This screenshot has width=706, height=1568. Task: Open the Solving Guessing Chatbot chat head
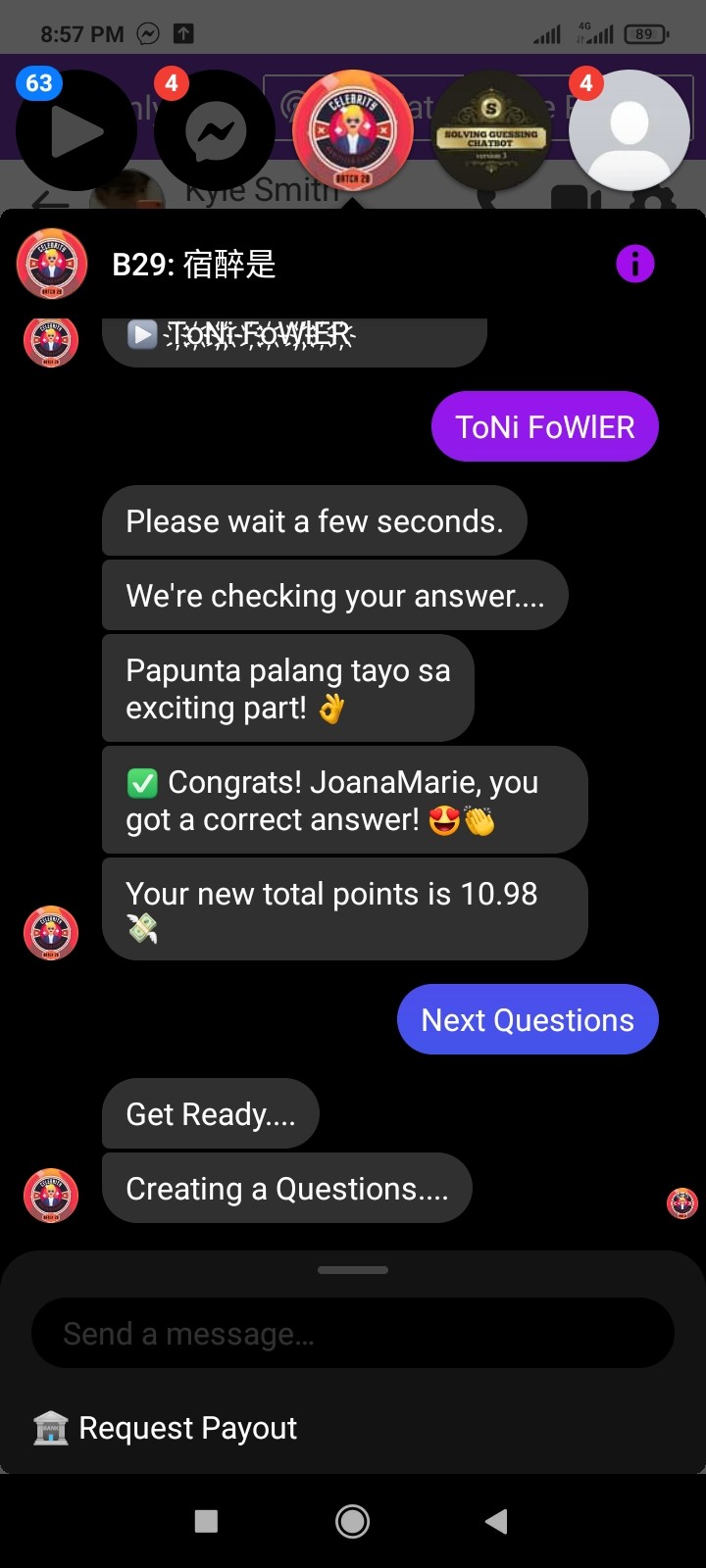click(x=490, y=130)
